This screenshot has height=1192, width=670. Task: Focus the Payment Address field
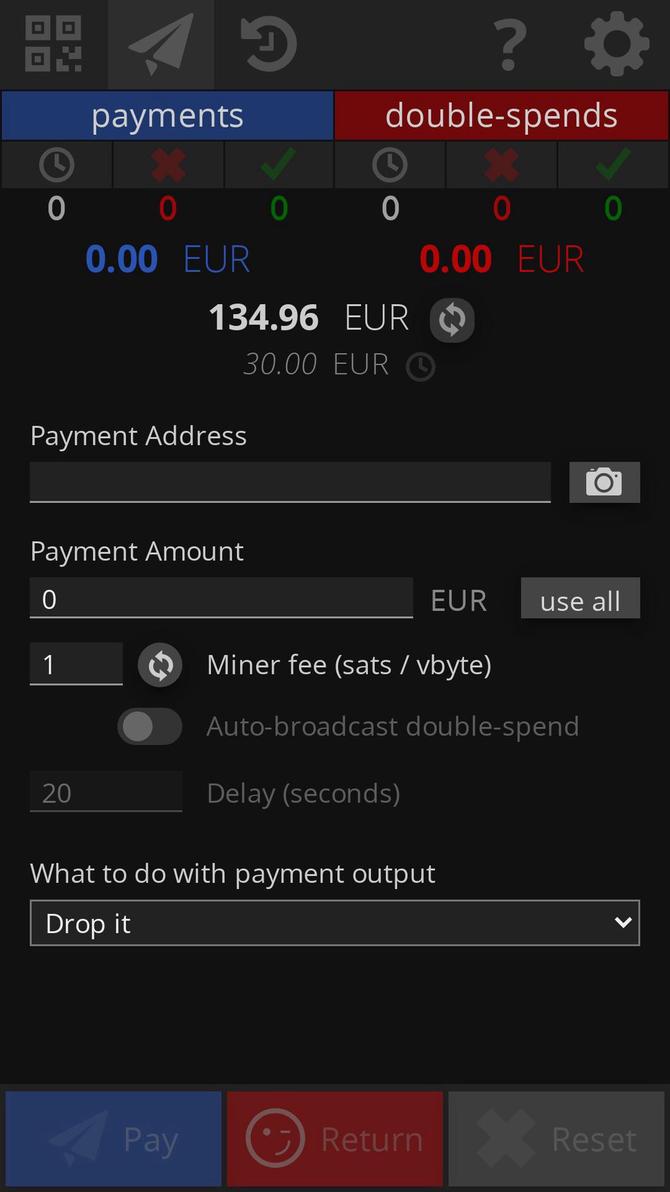coord(290,482)
